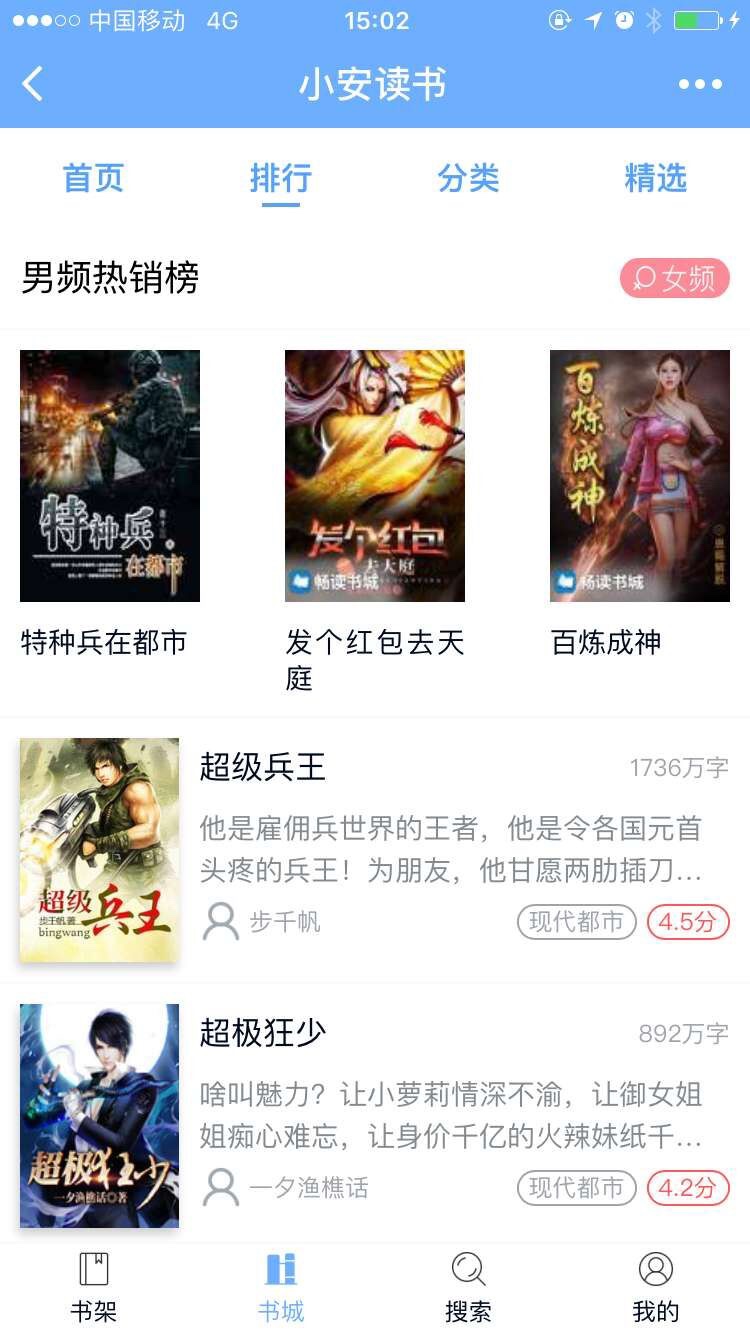Open 搜索 from the bottom bar
Image resolution: width=750 pixels, height=1334 pixels.
(x=468, y=1288)
